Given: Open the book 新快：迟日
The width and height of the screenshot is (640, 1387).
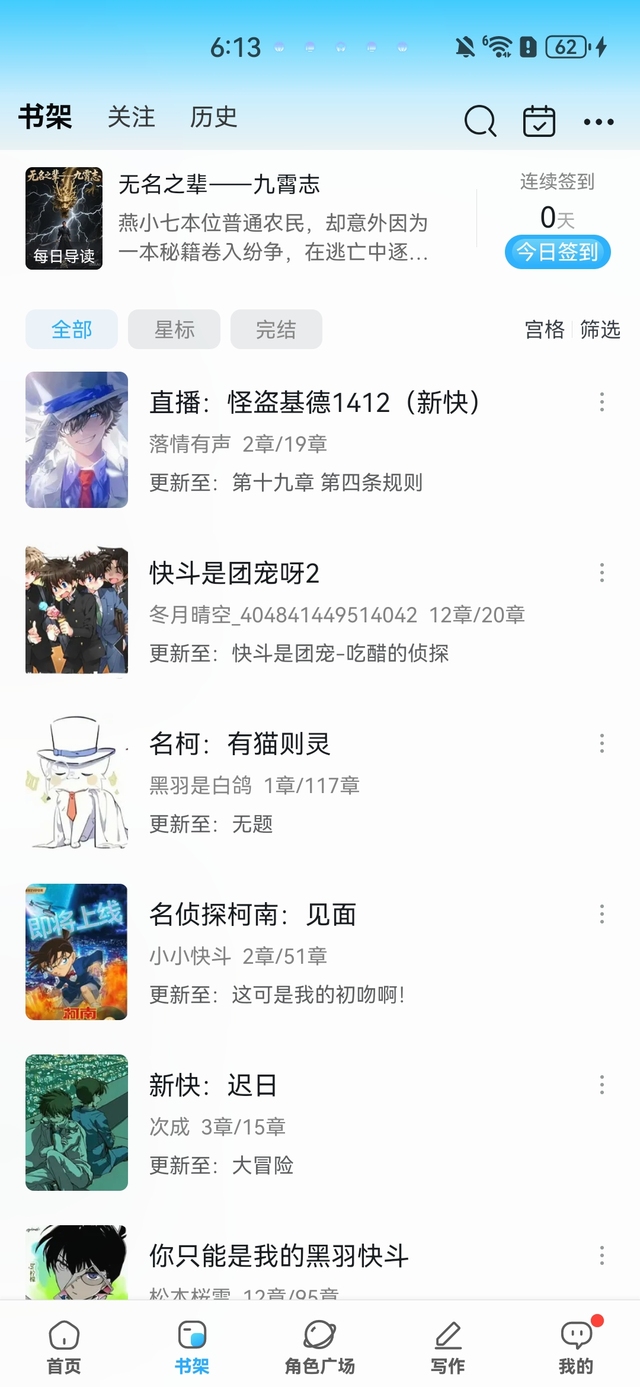Looking at the screenshot, I should point(212,1085).
